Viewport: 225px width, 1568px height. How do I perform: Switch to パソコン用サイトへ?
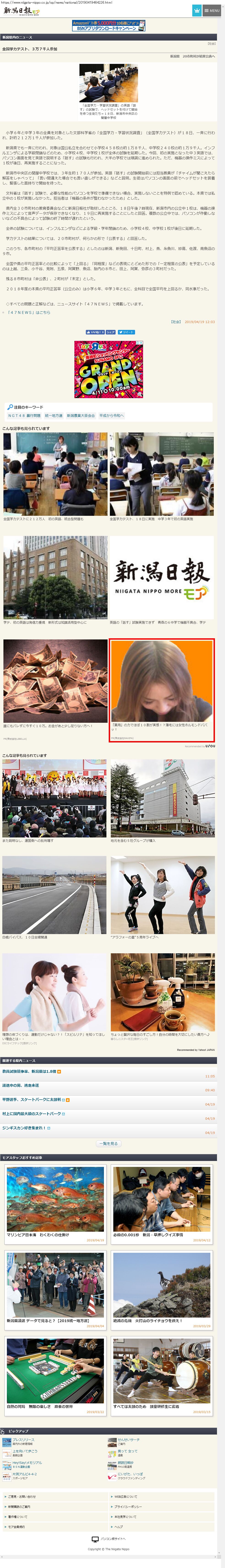click(x=113, y=1539)
